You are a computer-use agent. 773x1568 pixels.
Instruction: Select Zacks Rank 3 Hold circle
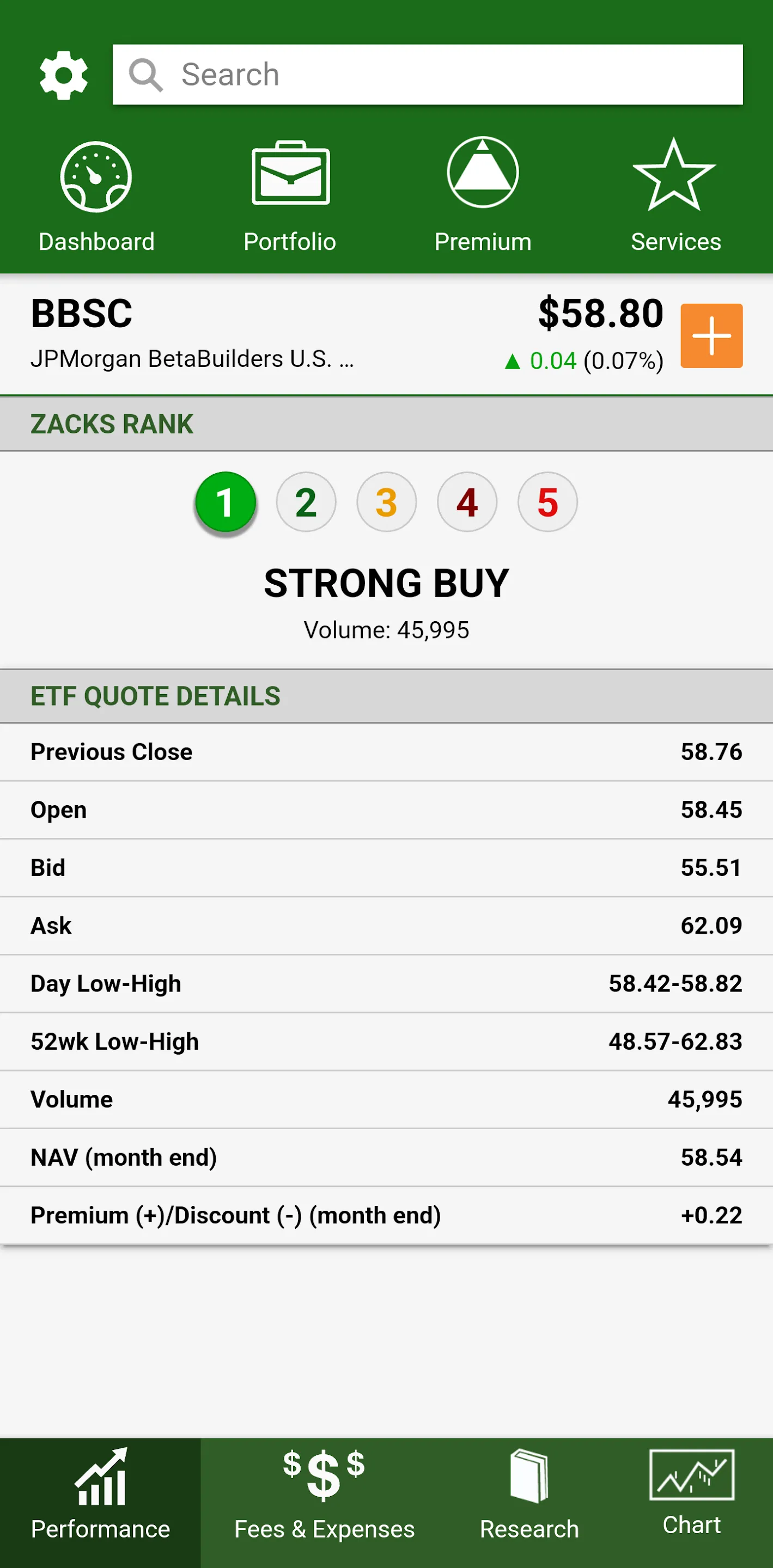tap(387, 501)
